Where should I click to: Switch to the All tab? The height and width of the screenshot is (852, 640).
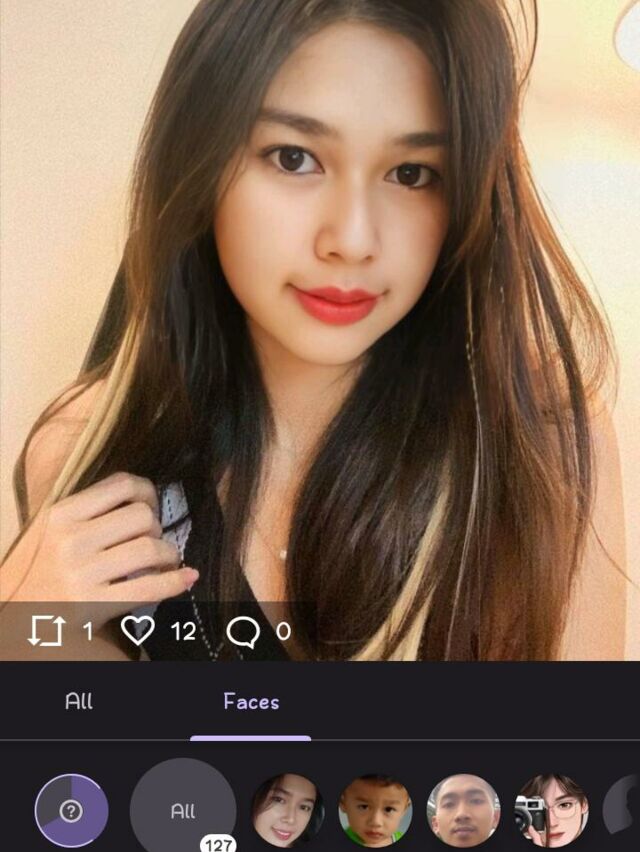pyautogui.click(x=79, y=701)
